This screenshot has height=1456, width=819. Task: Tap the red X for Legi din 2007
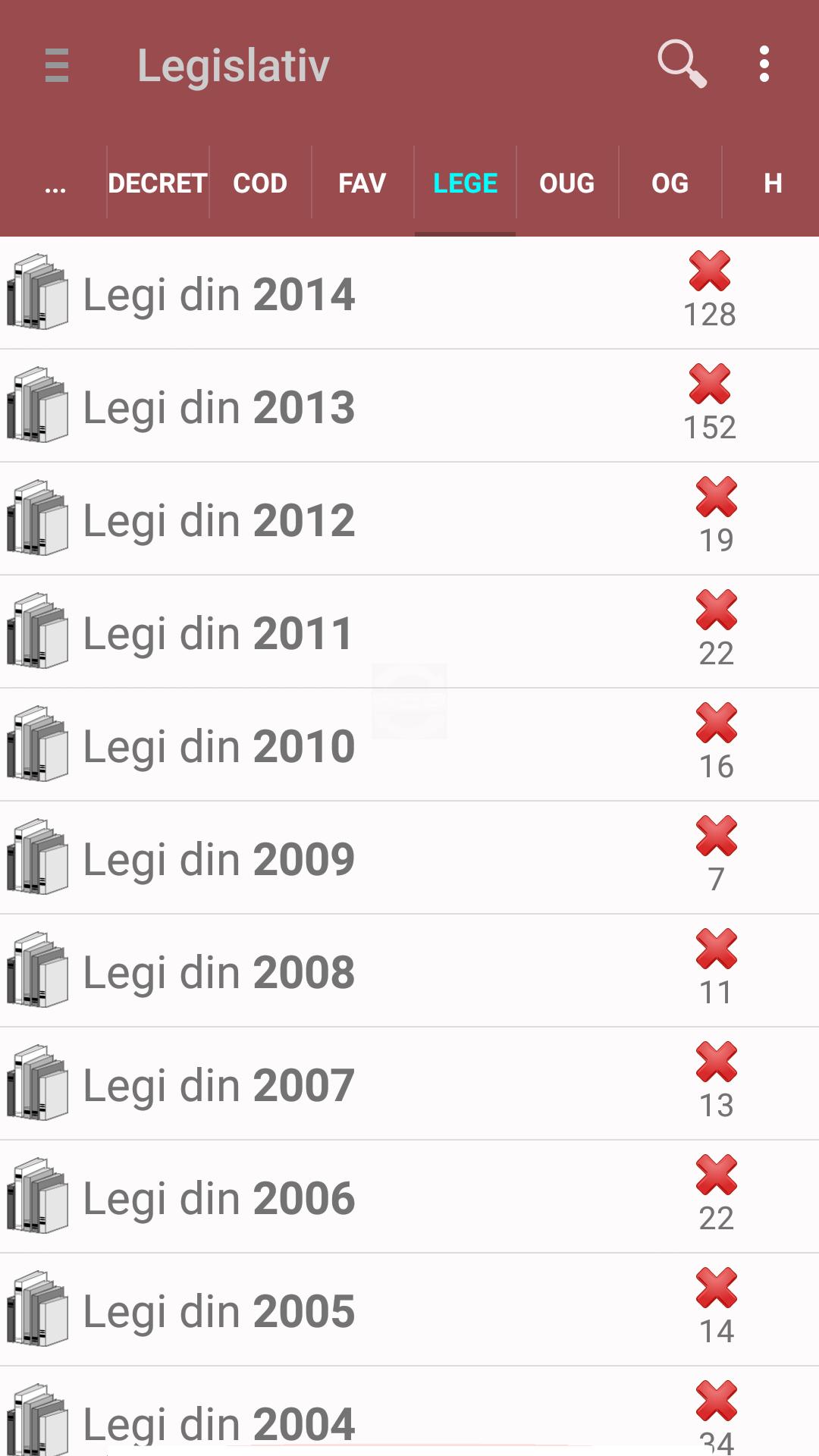tap(717, 1062)
